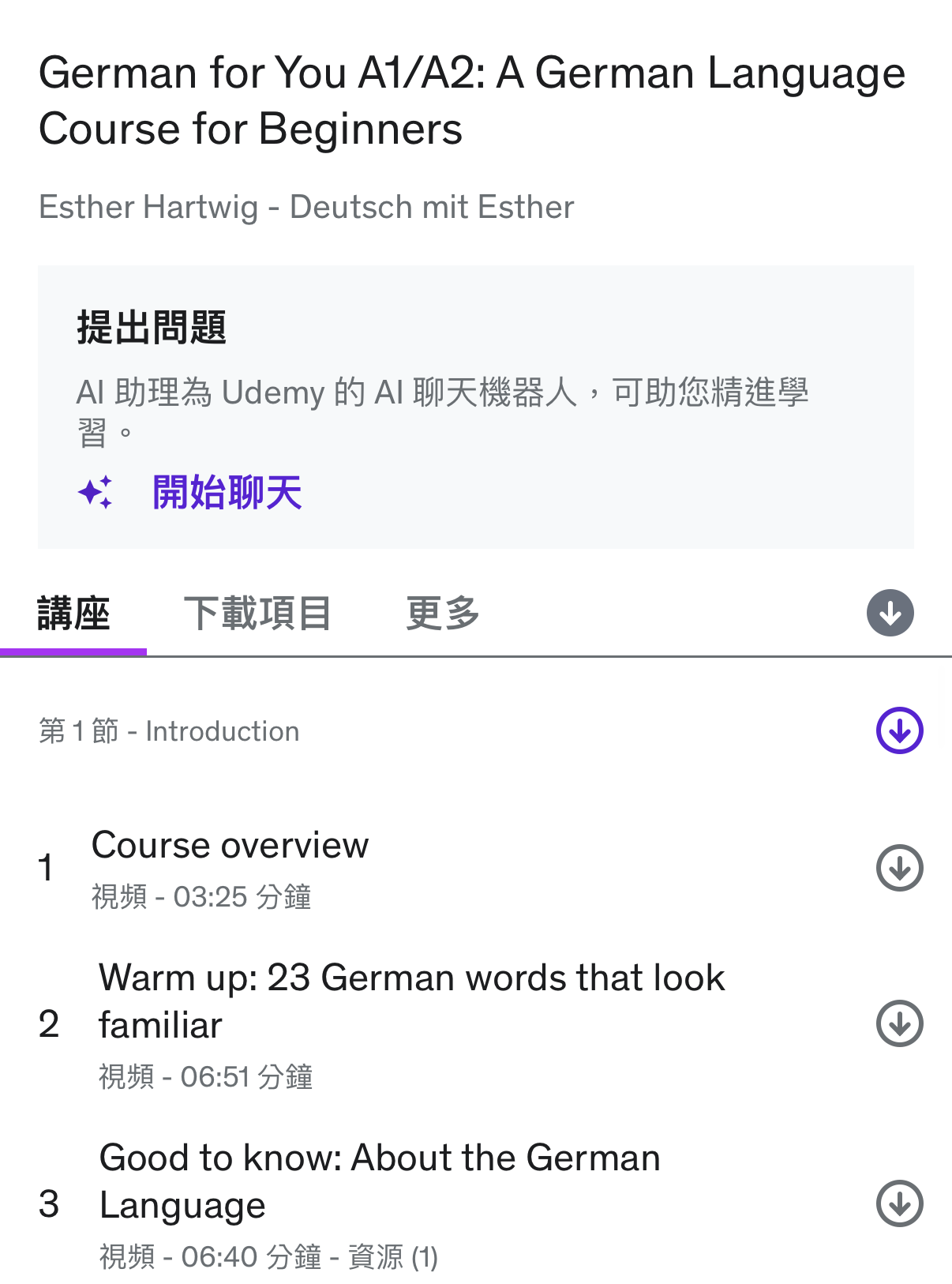Open the 更多 more tab
The width and height of the screenshot is (952, 1284).
(443, 614)
